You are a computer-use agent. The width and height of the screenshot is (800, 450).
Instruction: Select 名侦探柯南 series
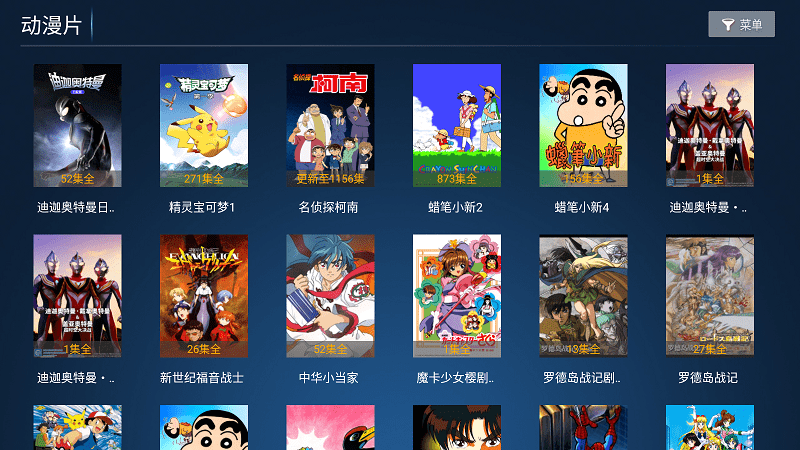(330, 126)
